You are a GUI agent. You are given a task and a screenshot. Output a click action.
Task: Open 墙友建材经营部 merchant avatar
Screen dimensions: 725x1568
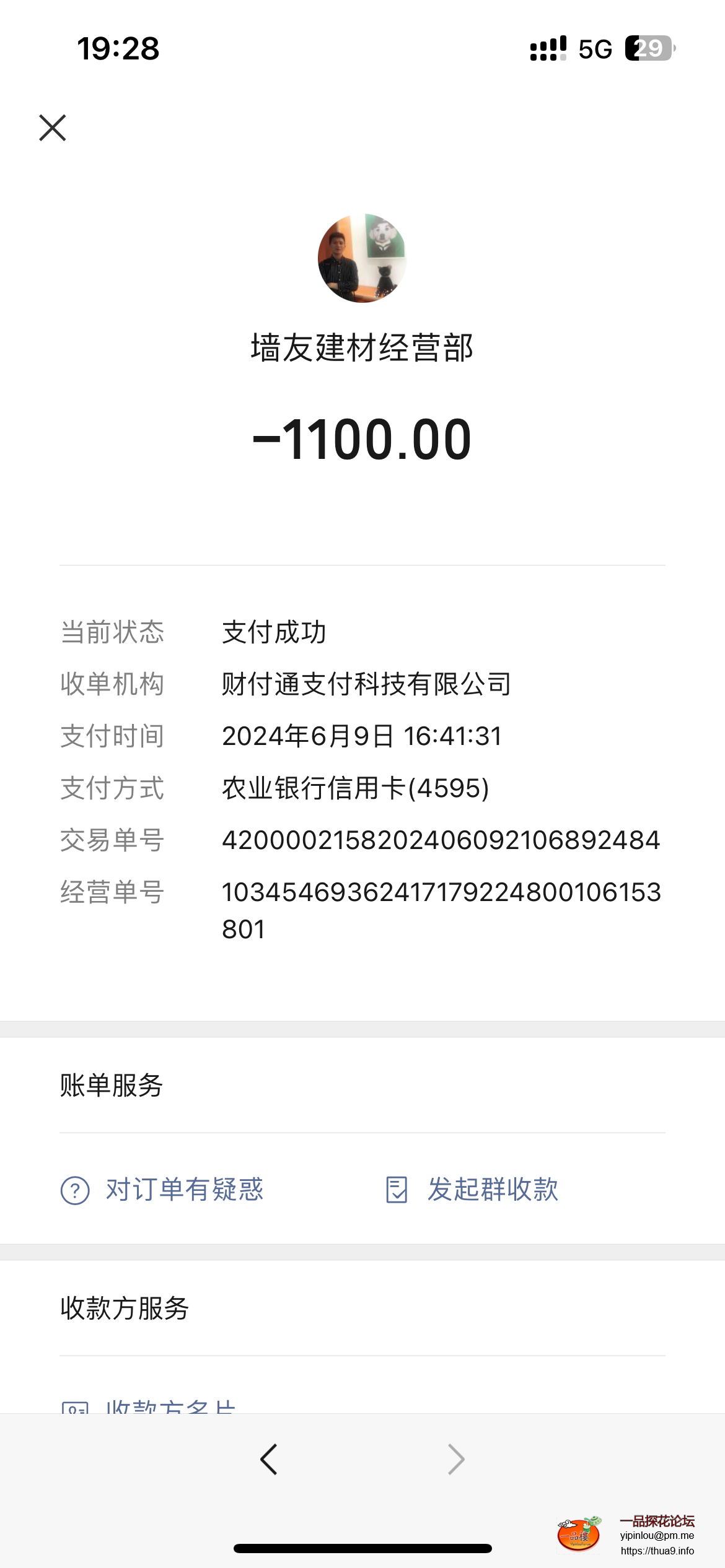362,258
